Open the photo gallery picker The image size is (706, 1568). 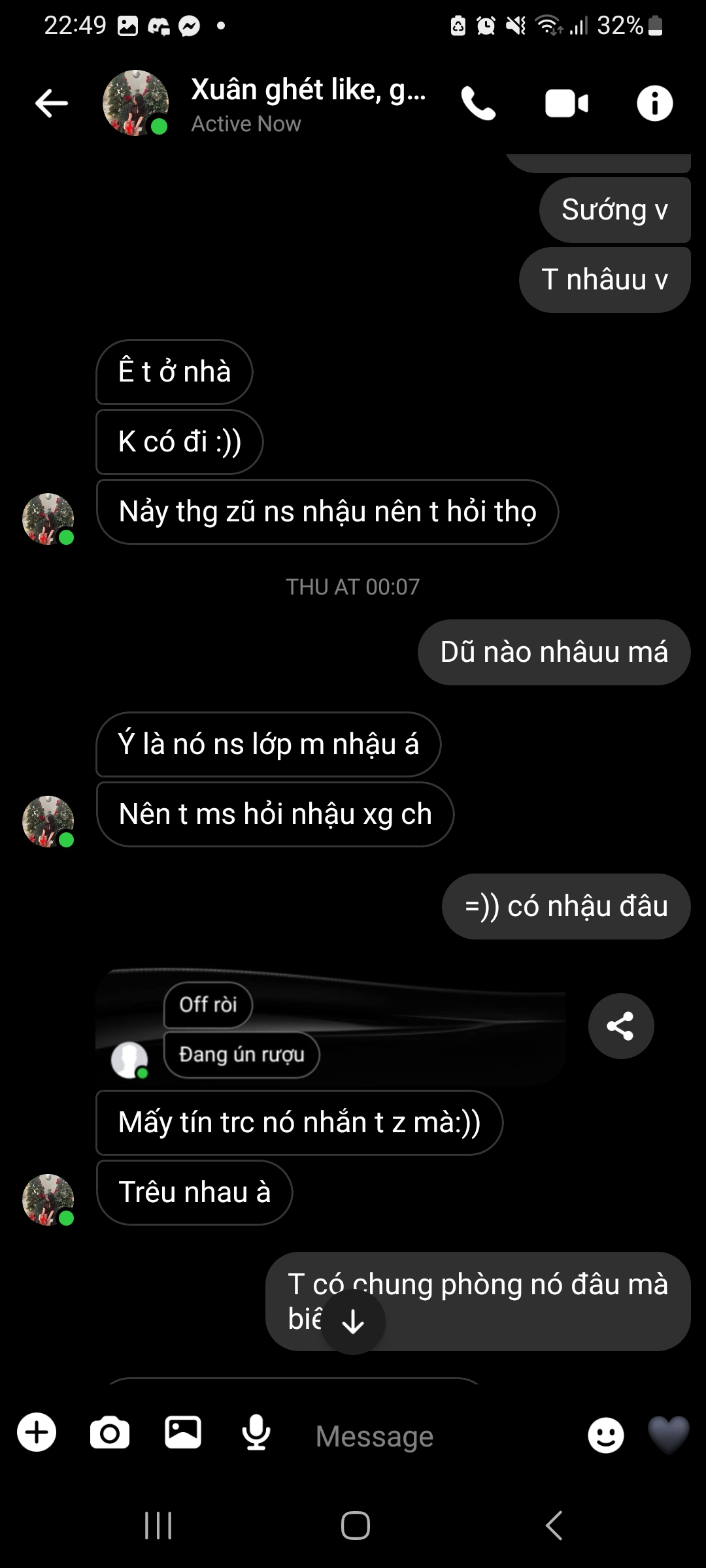coord(183,1432)
